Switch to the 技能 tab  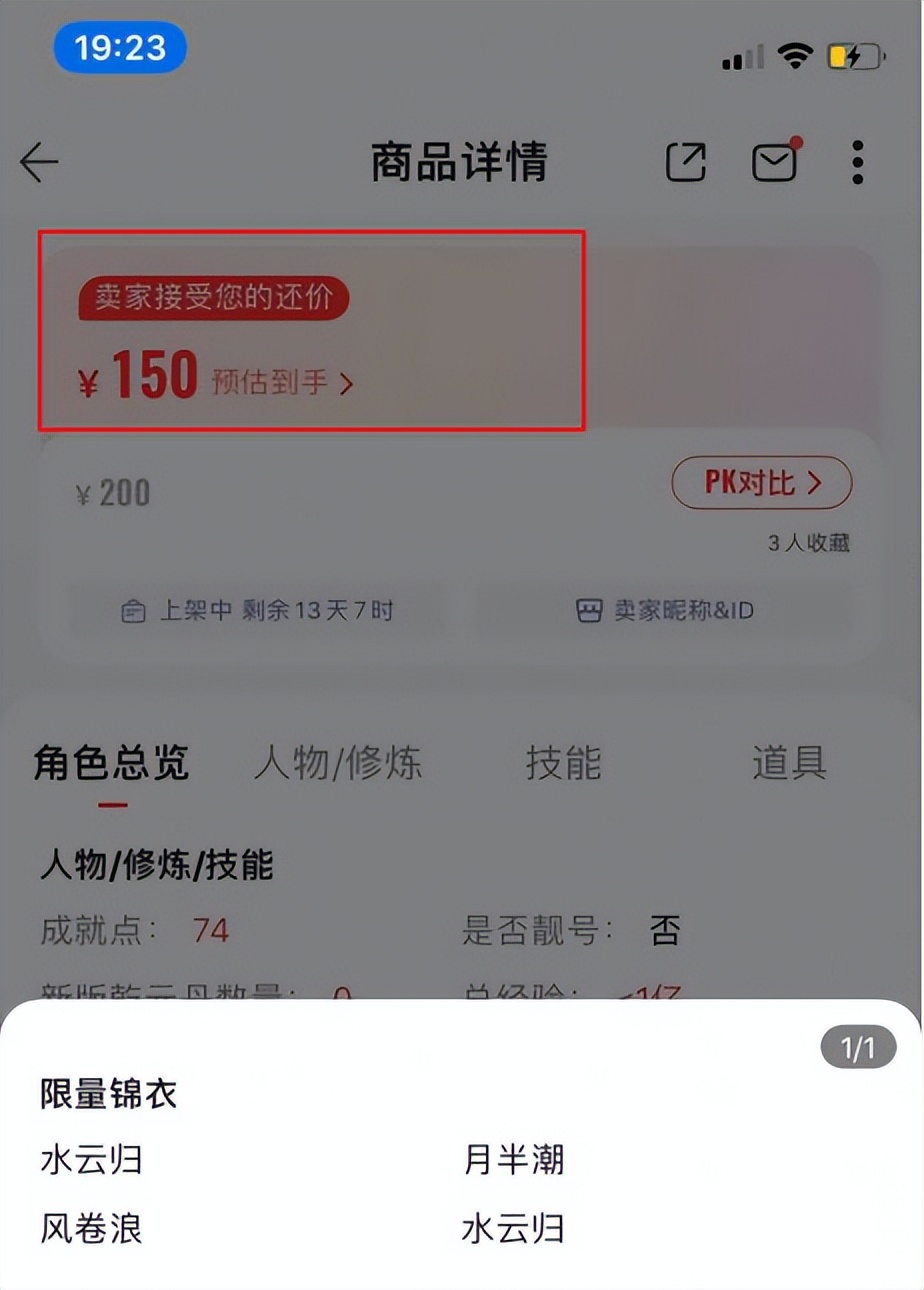coord(566,763)
